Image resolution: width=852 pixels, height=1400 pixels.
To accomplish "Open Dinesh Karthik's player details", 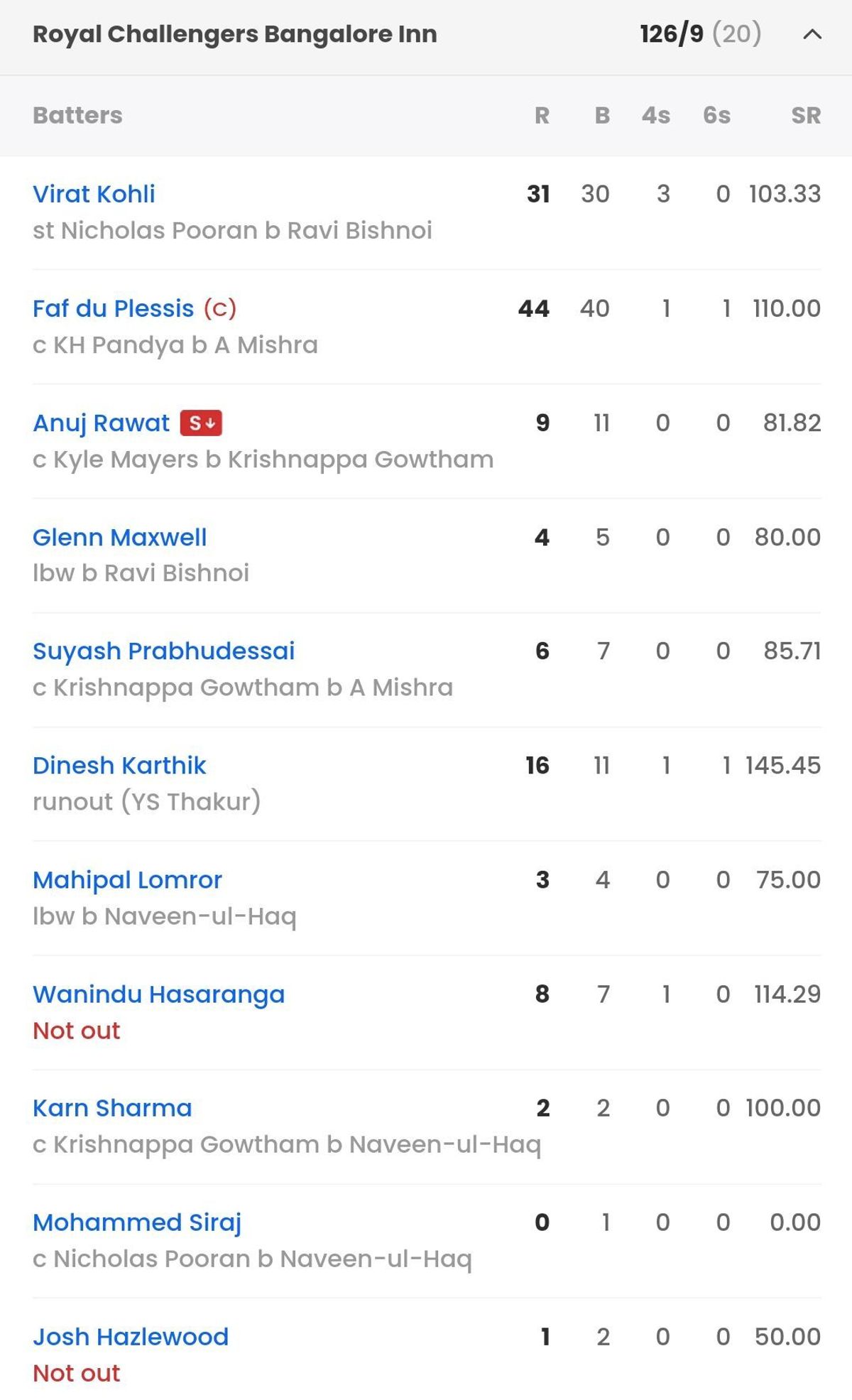I will [119, 766].
